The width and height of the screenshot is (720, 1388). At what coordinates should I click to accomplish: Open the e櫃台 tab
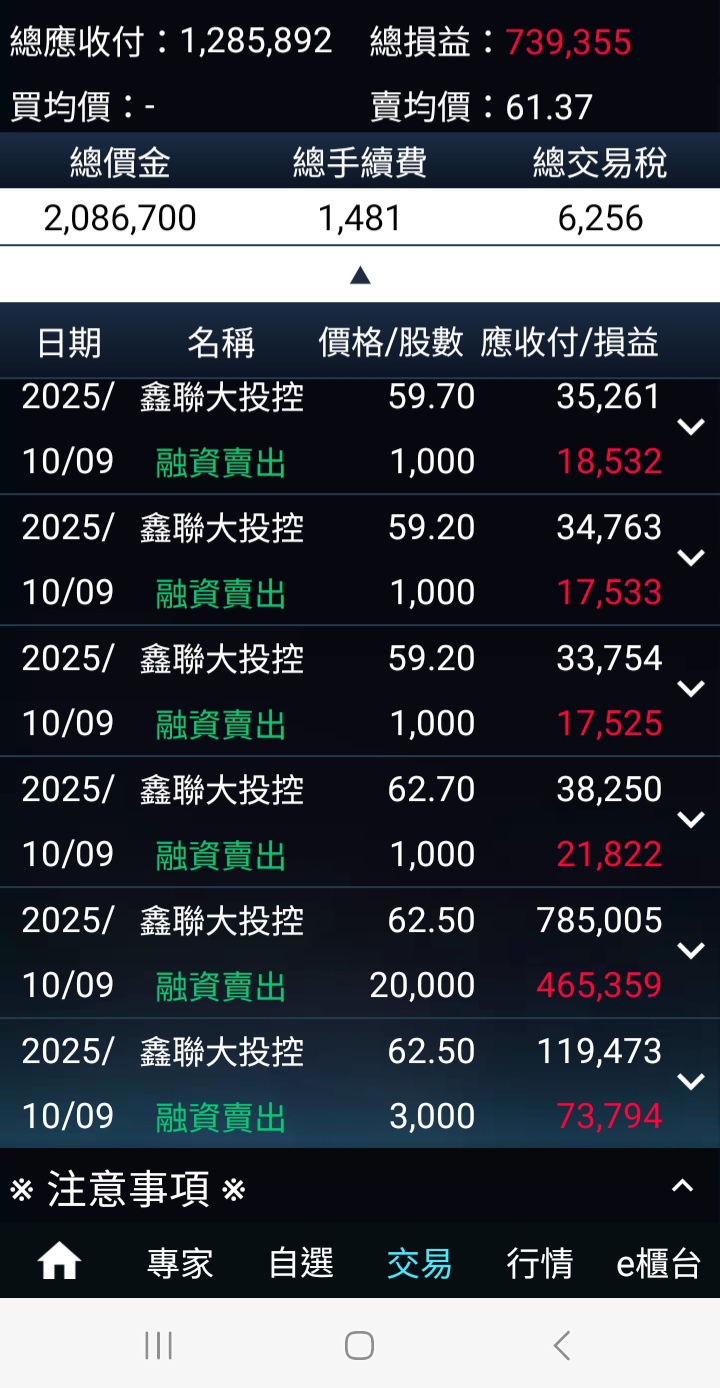(658, 1263)
